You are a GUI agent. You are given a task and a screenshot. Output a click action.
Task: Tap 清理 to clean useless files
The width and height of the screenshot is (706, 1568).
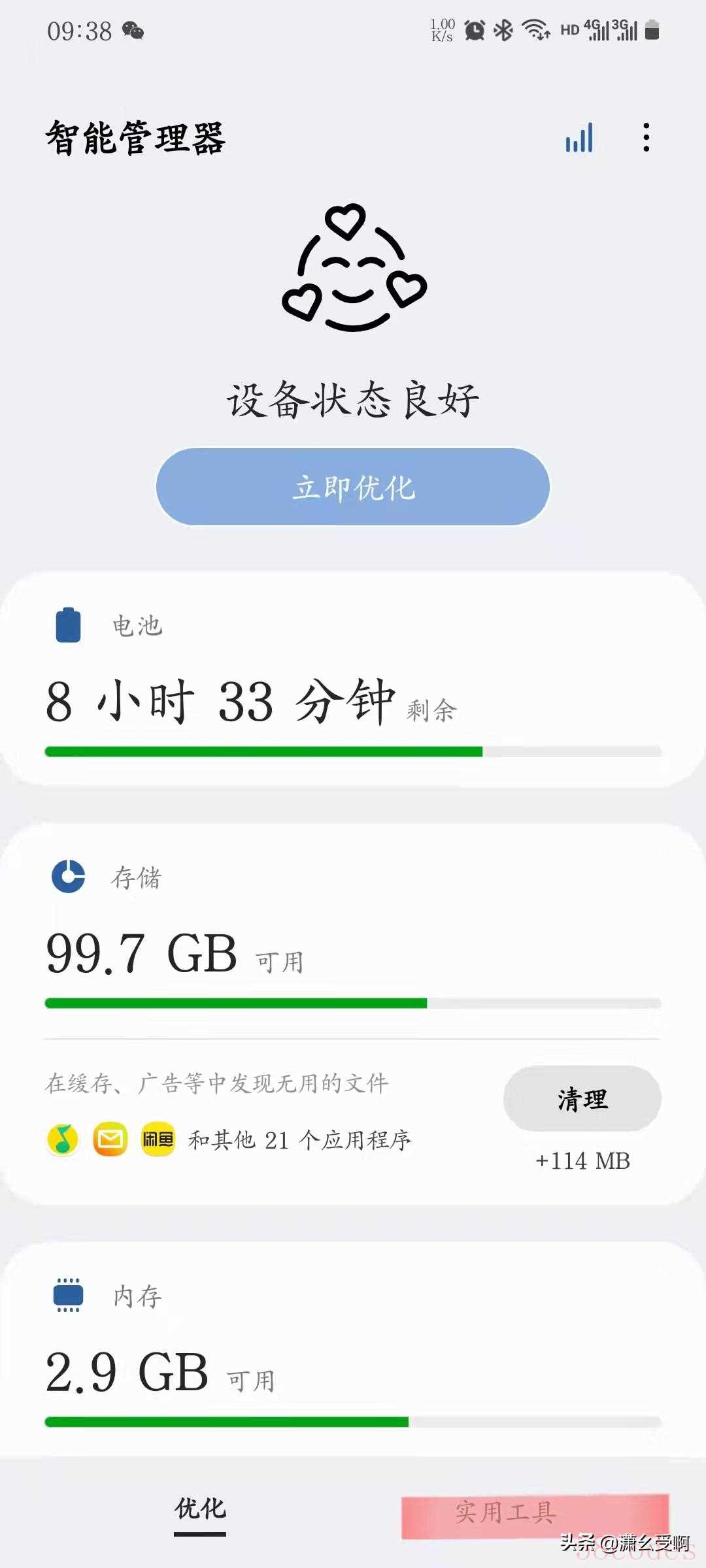[582, 1099]
